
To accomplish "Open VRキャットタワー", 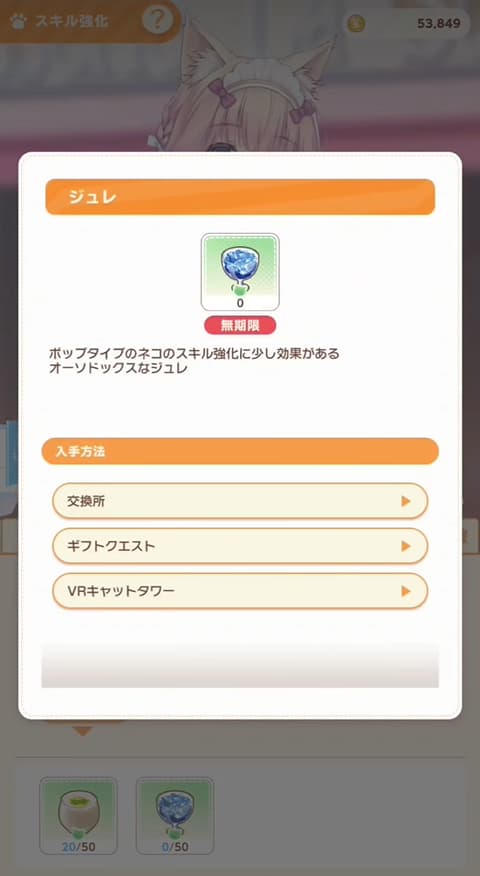I will 240,591.
